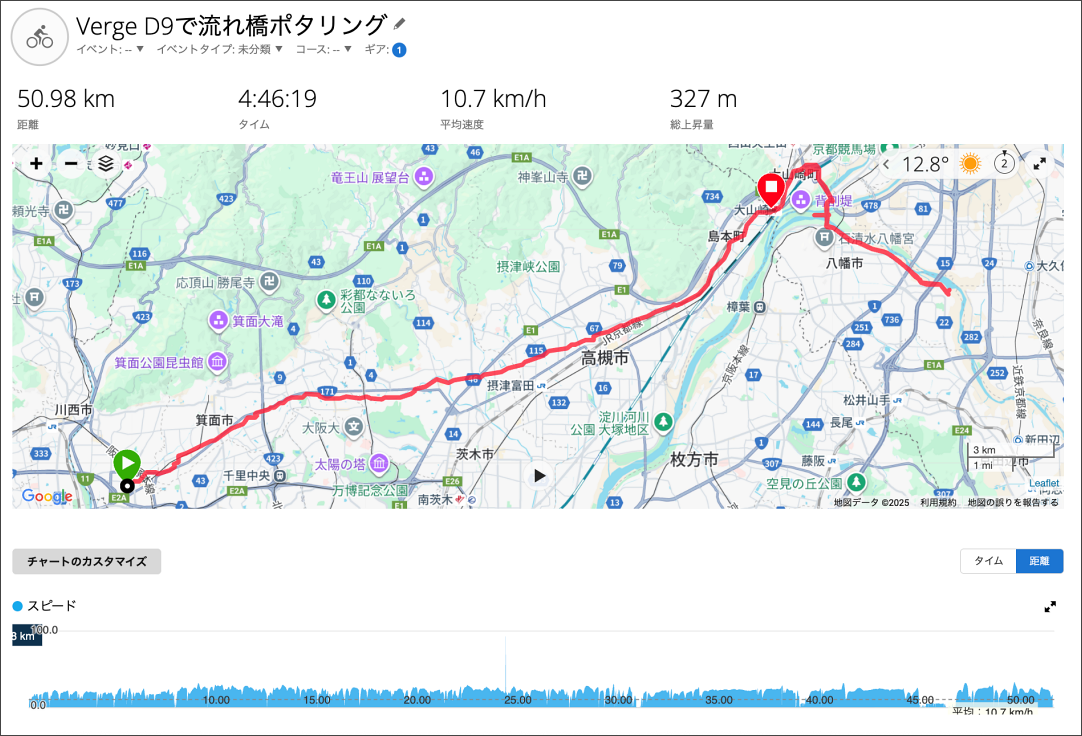Expand the speed chart to fullscreen
The image size is (1082, 736).
tap(1050, 607)
